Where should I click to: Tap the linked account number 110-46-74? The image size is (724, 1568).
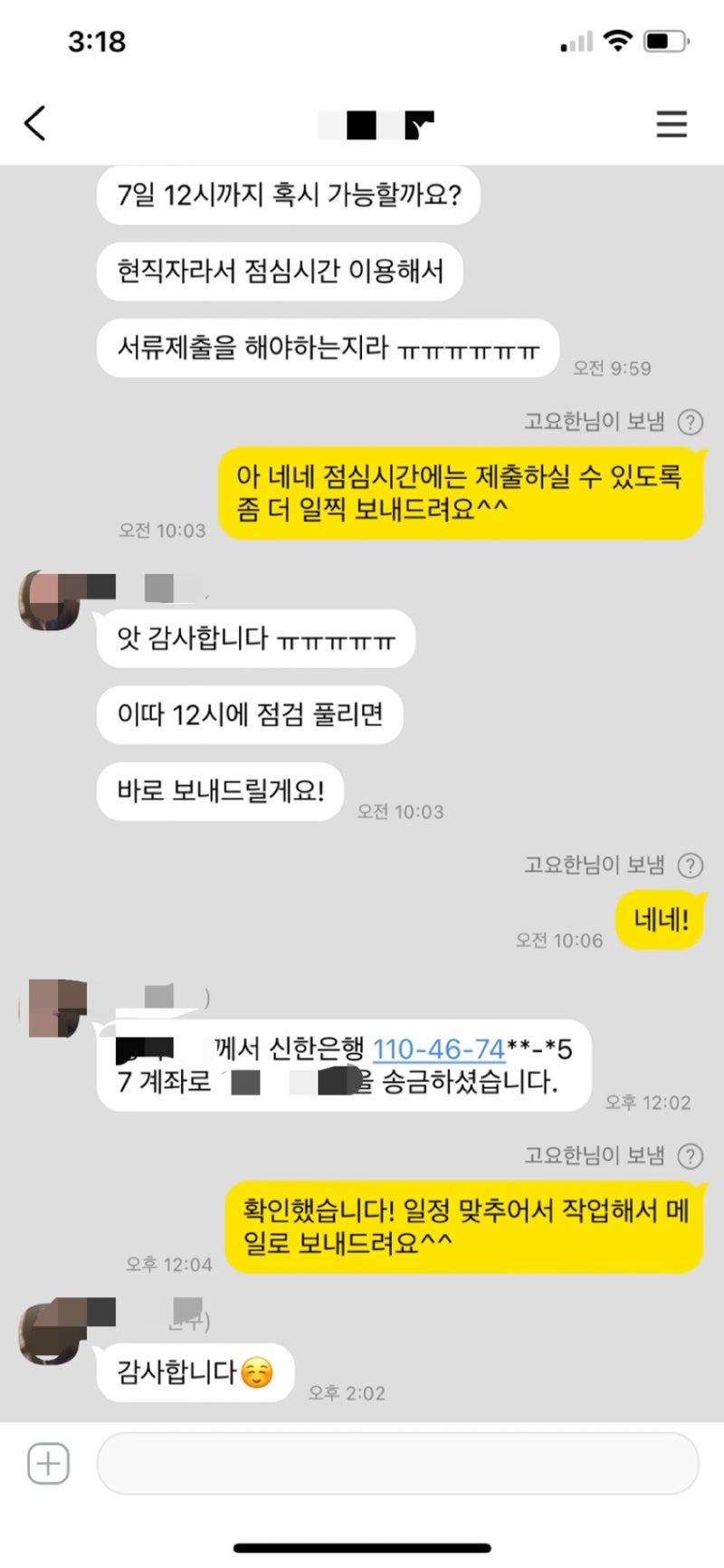(439, 1049)
